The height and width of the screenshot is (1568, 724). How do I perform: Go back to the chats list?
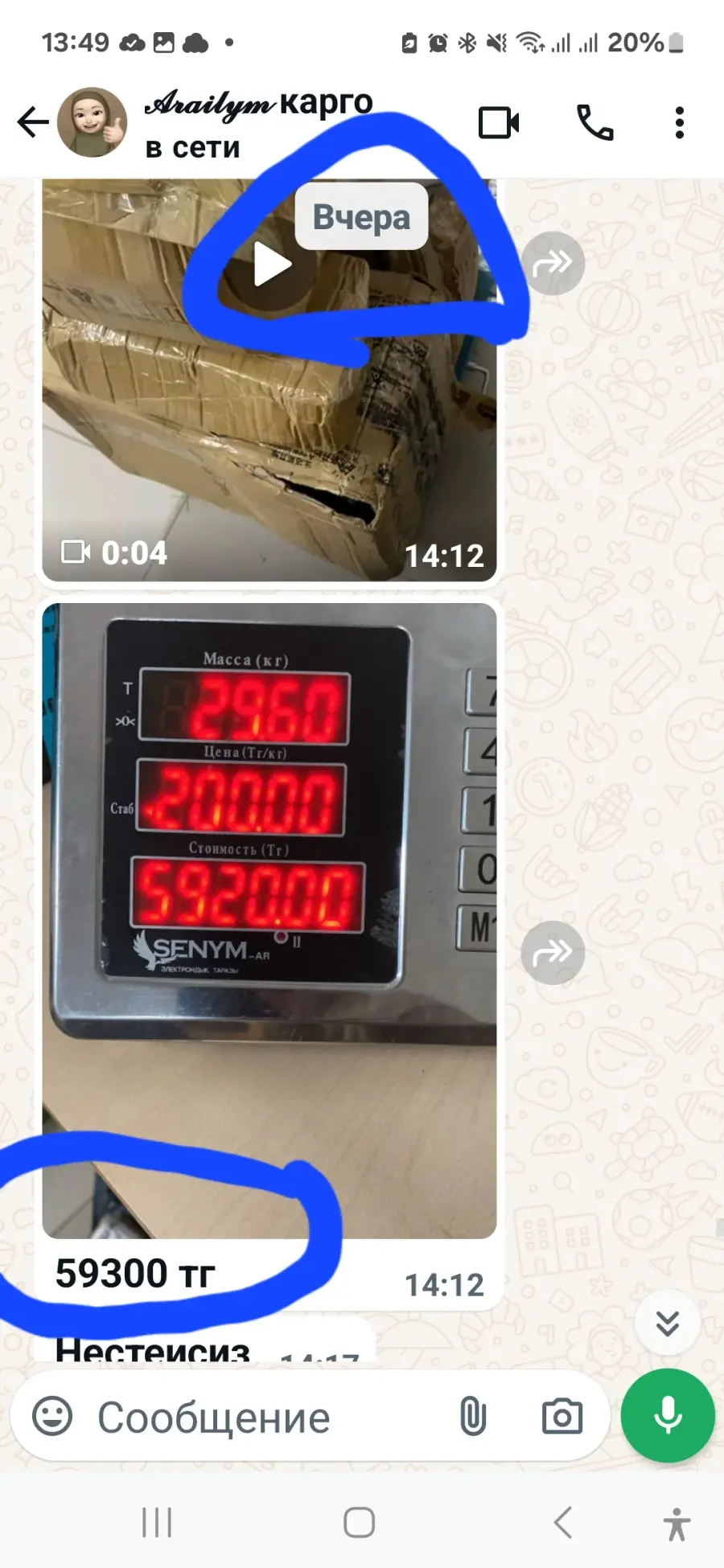click(33, 122)
